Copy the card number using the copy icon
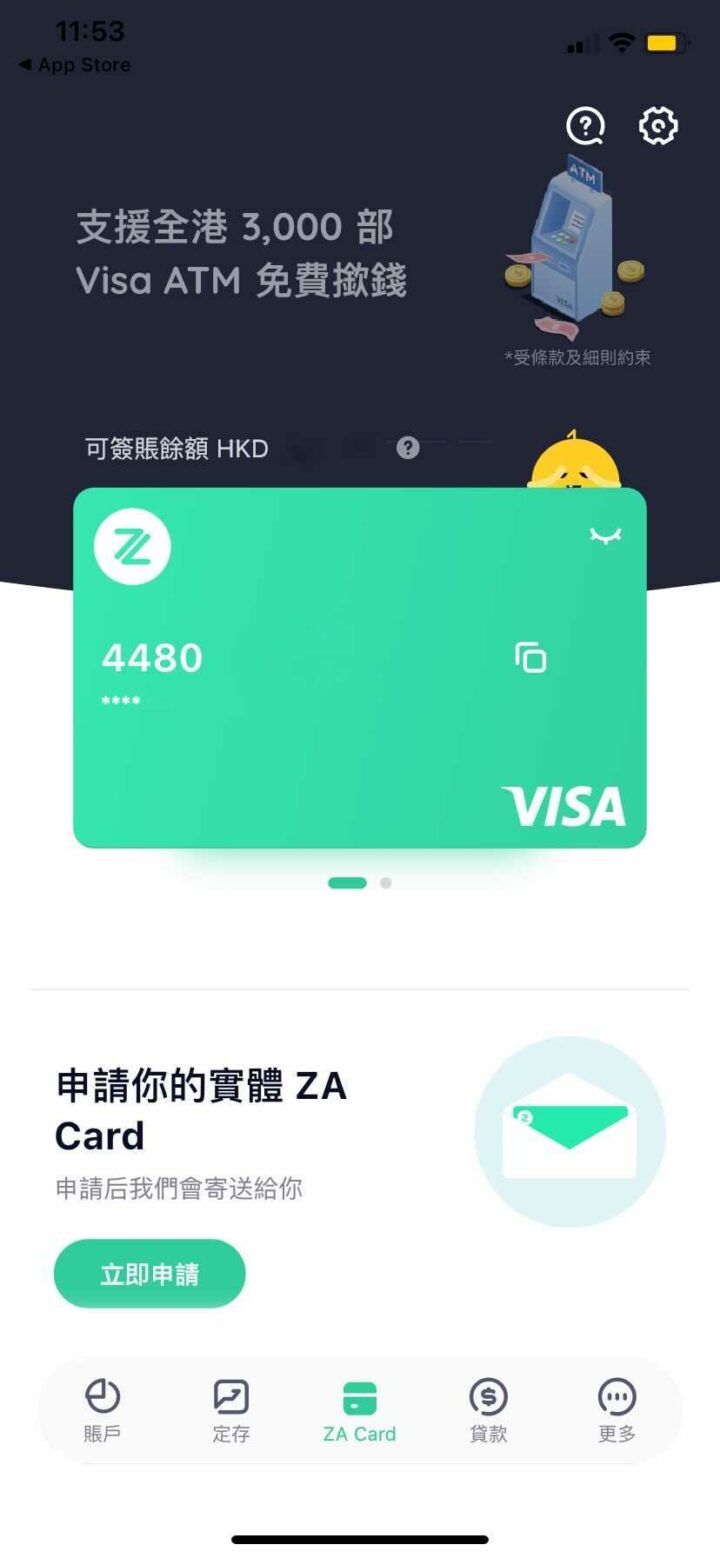The height and width of the screenshot is (1558, 720). (531, 658)
